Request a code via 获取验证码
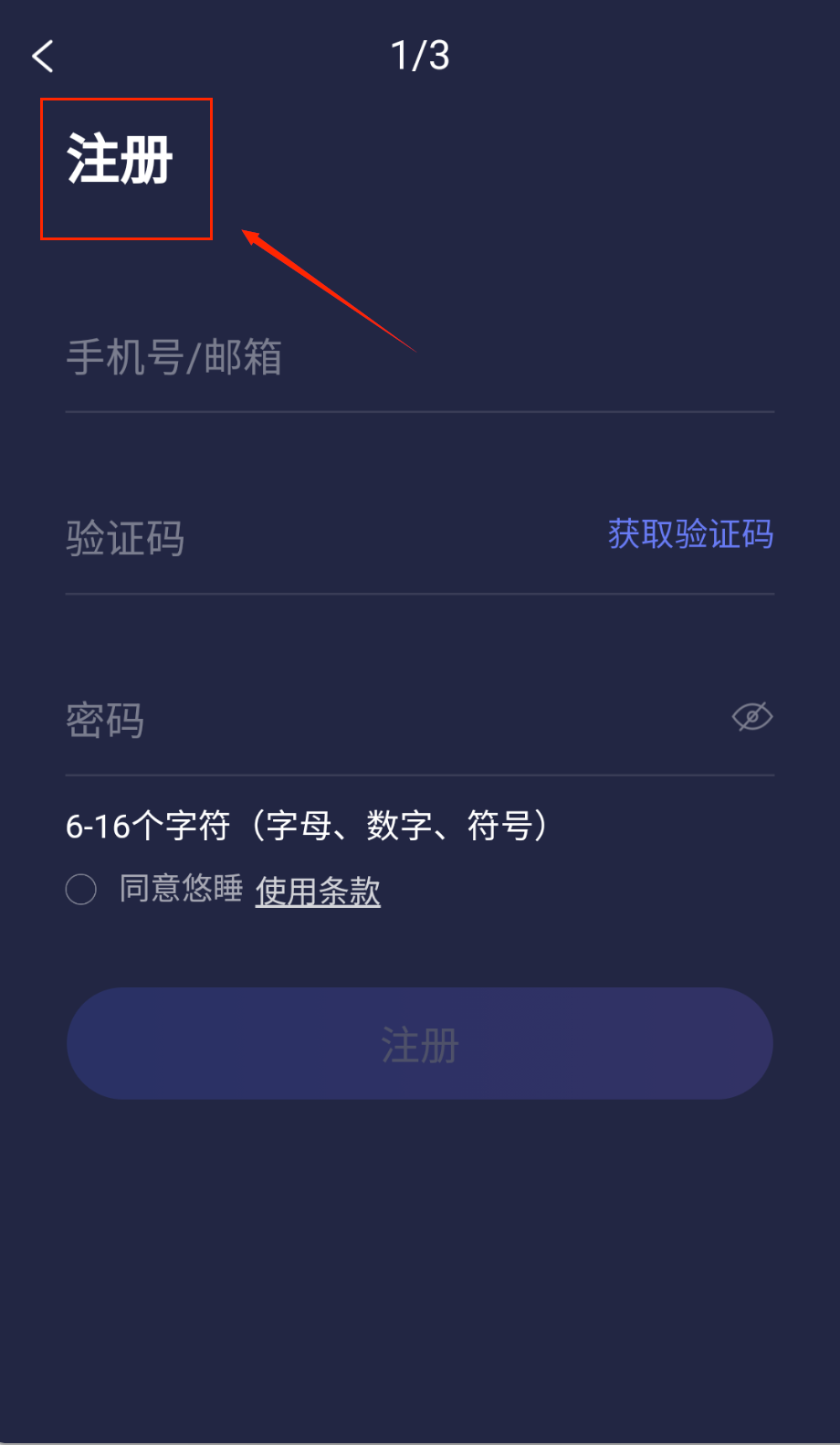The height and width of the screenshot is (1445, 840). pos(690,534)
